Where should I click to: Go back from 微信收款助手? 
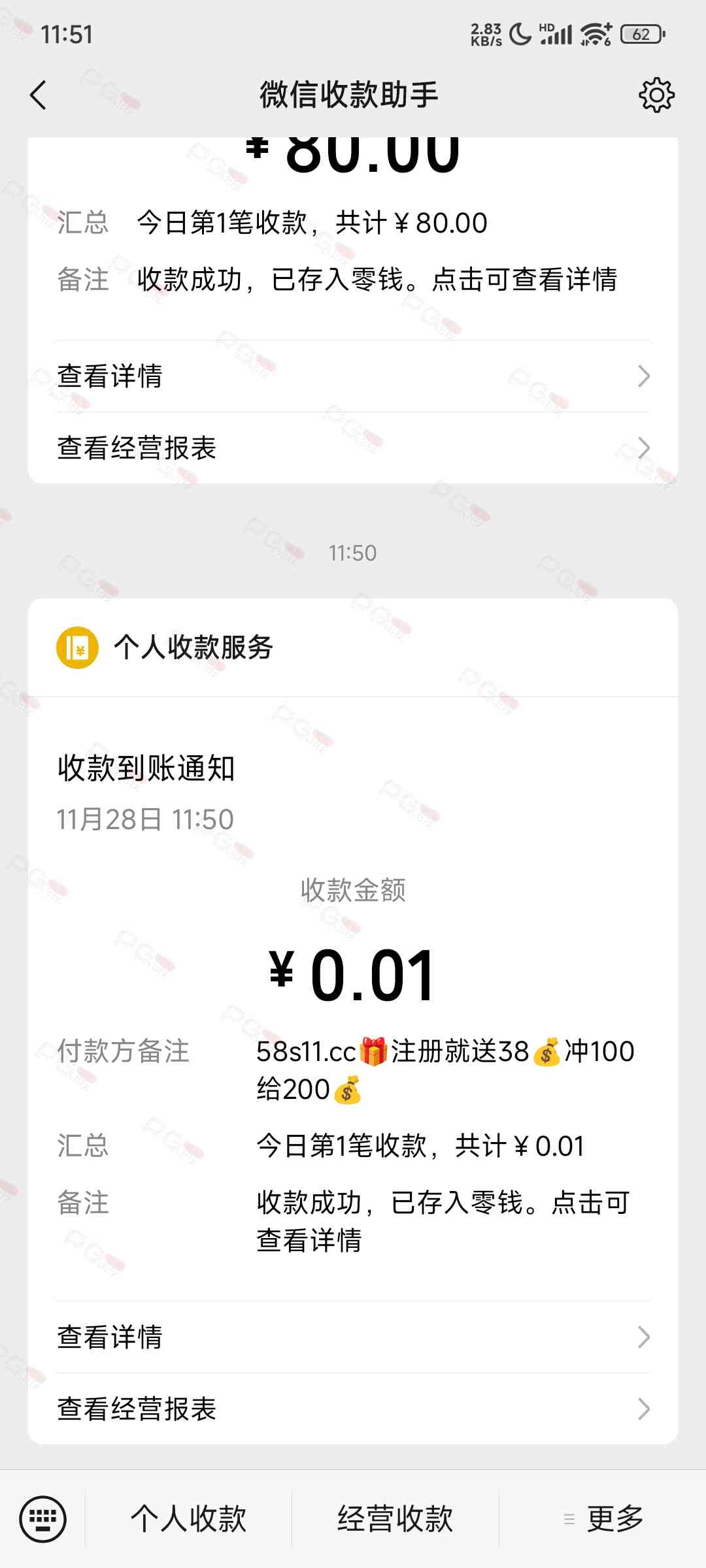pyautogui.click(x=39, y=95)
